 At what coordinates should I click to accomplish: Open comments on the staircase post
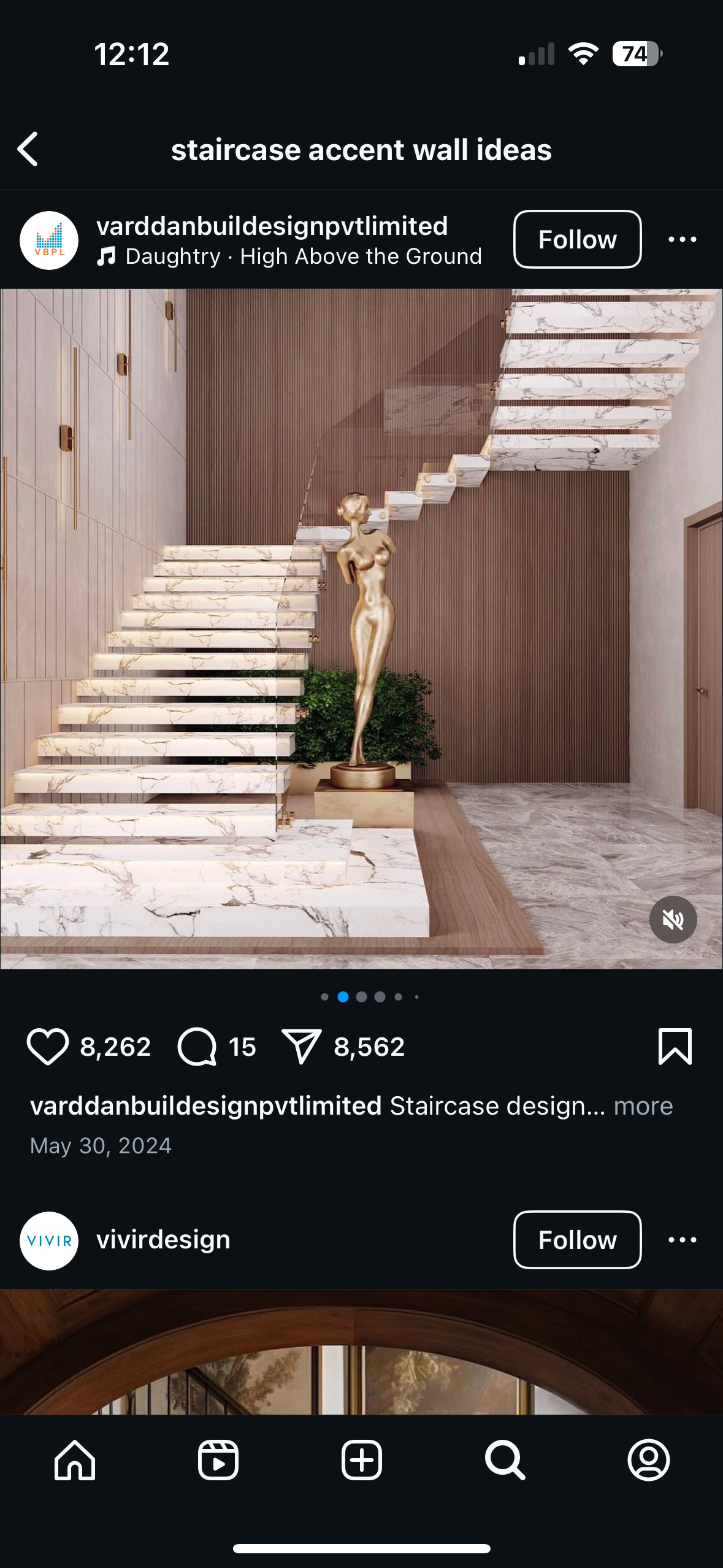[197, 1047]
